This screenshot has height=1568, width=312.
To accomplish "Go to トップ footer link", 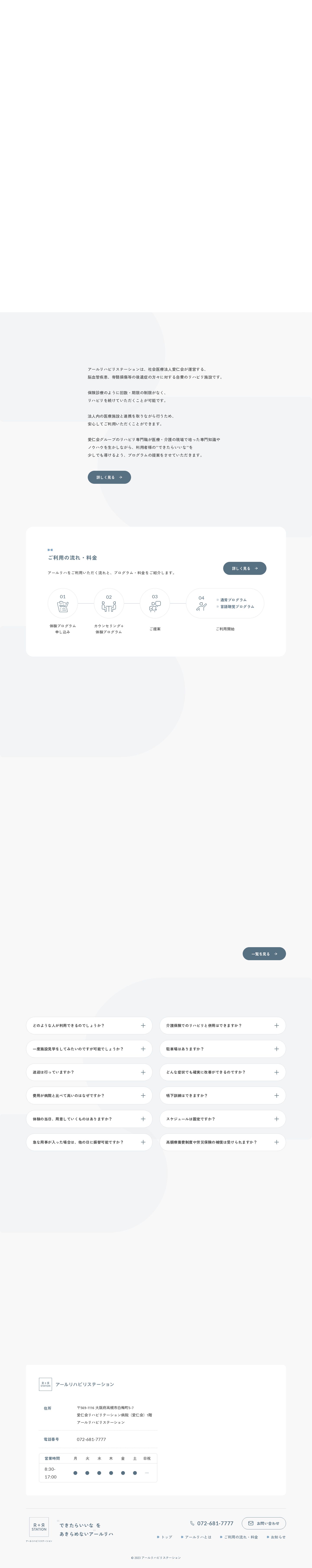I will [165, 1537].
